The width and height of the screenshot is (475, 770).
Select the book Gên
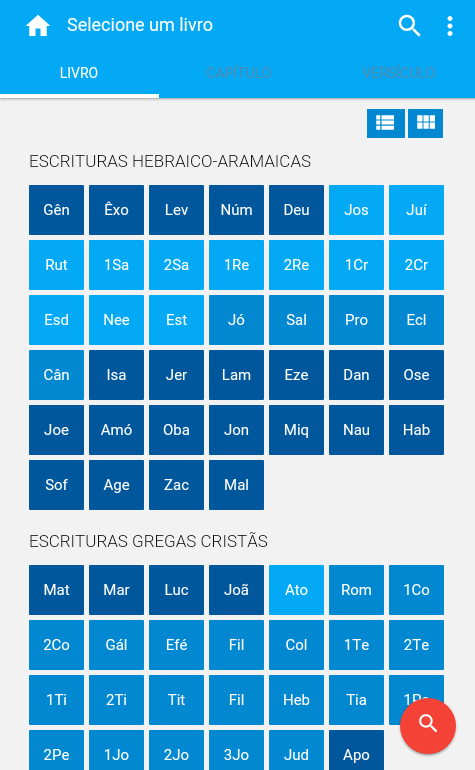pos(56,210)
